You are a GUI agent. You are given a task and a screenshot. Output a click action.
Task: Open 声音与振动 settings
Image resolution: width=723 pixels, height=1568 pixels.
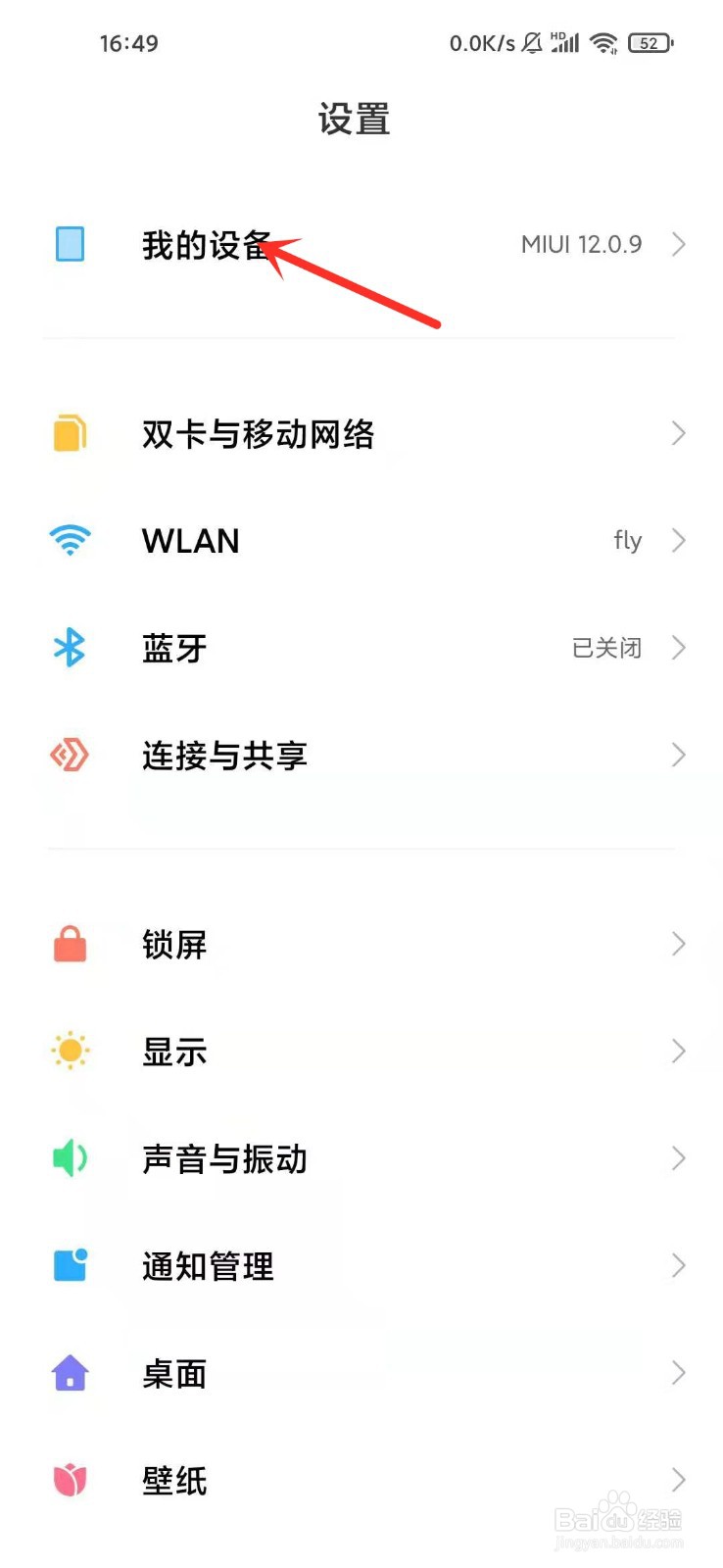[361, 1158]
